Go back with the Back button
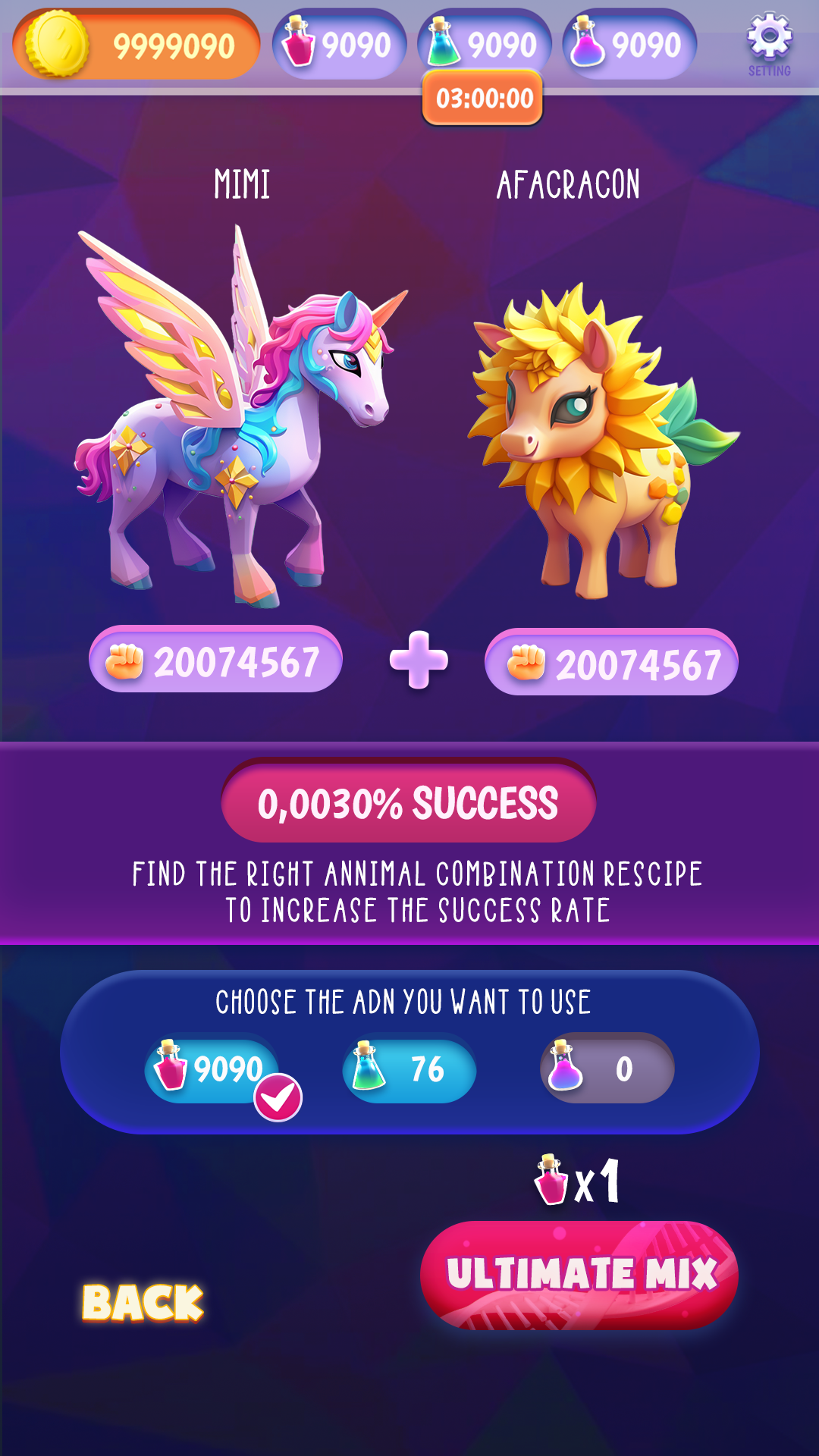This screenshot has height=1456, width=819. coord(143,1302)
